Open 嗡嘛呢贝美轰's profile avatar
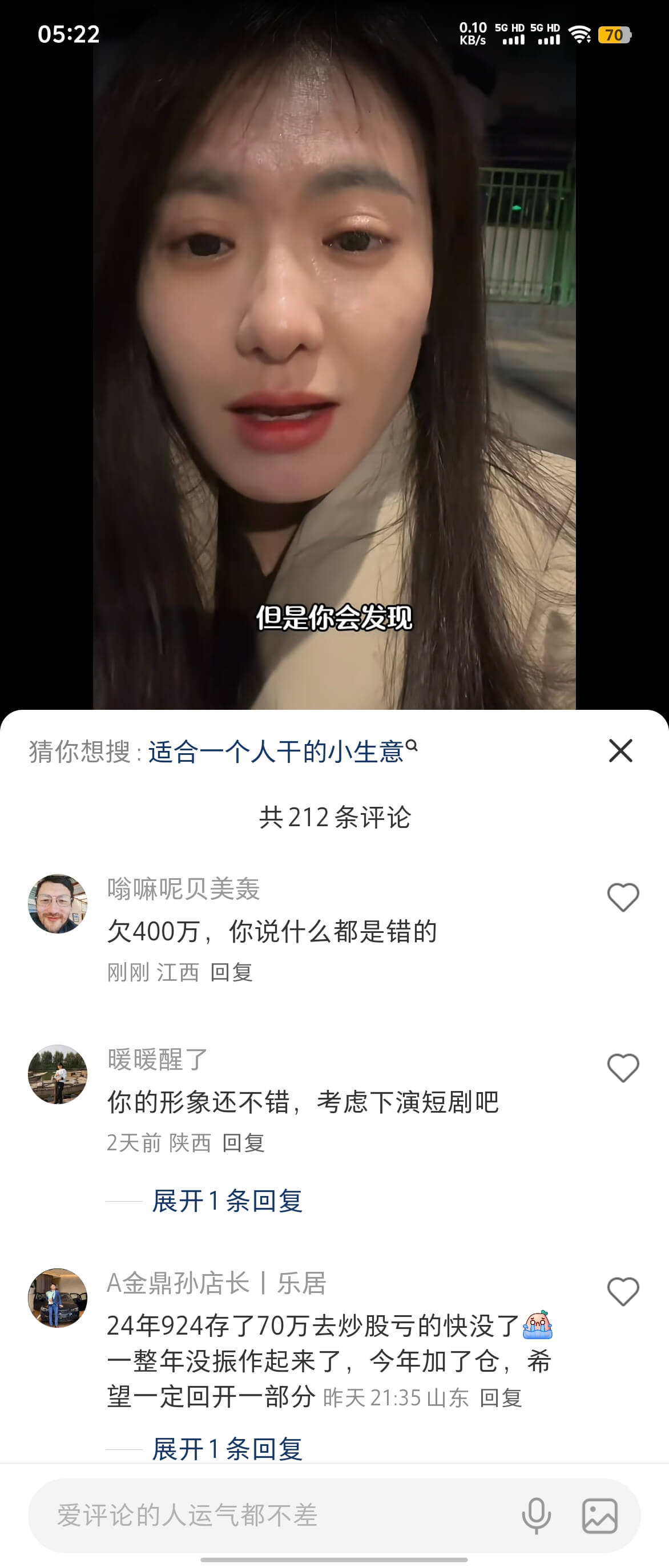669x1568 pixels. 58,904
